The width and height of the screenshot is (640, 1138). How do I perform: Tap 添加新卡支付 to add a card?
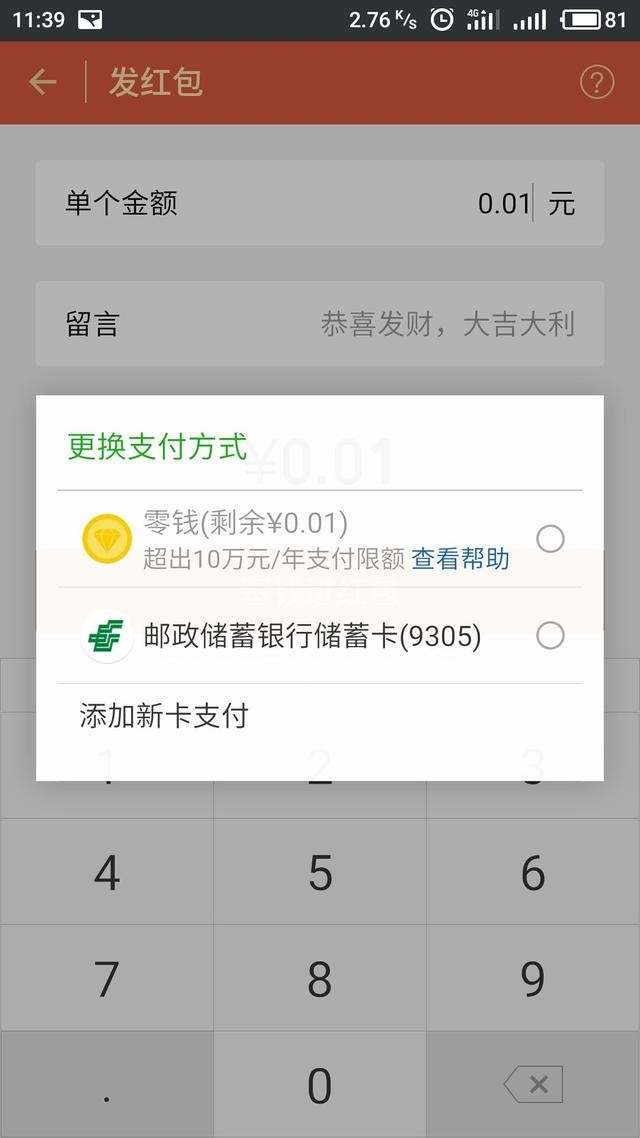point(164,716)
